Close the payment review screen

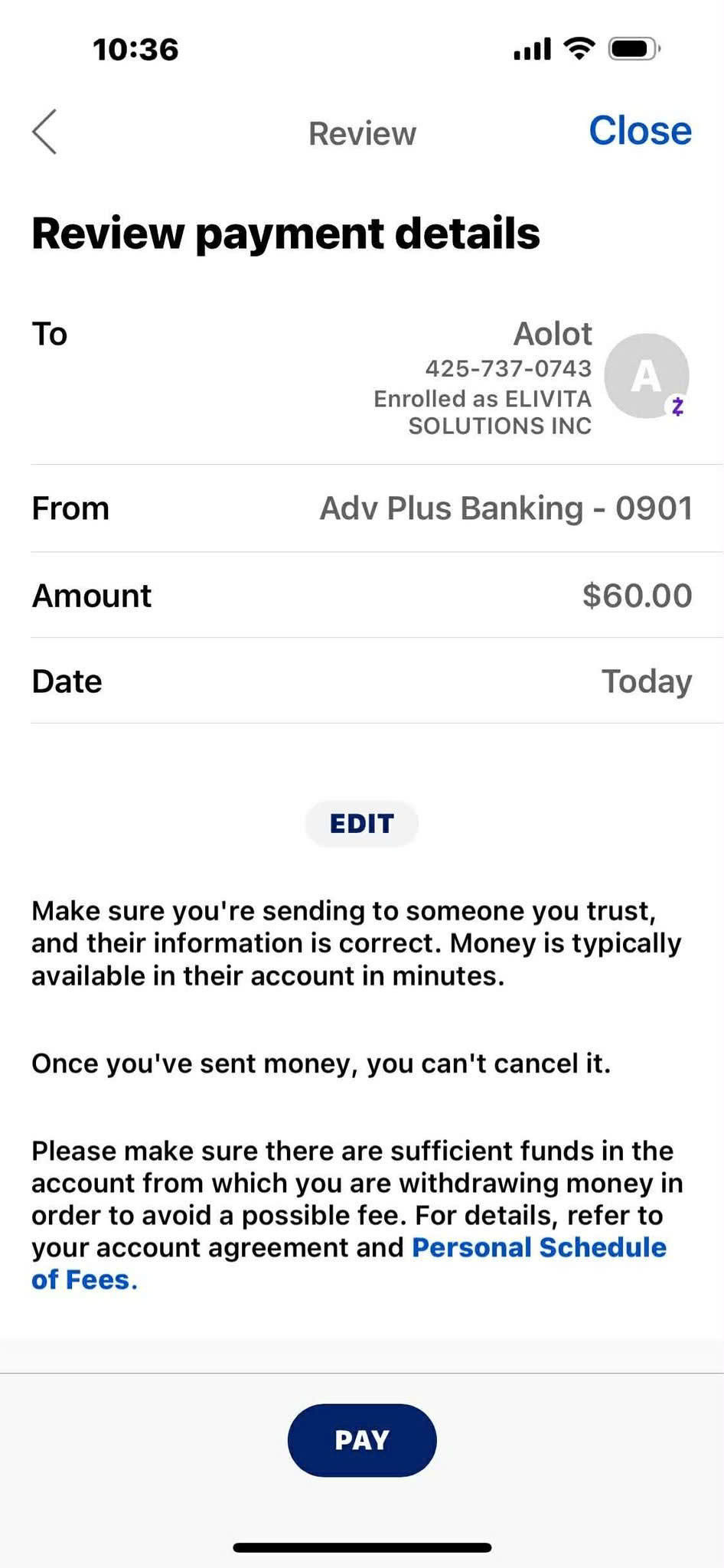pos(640,131)
